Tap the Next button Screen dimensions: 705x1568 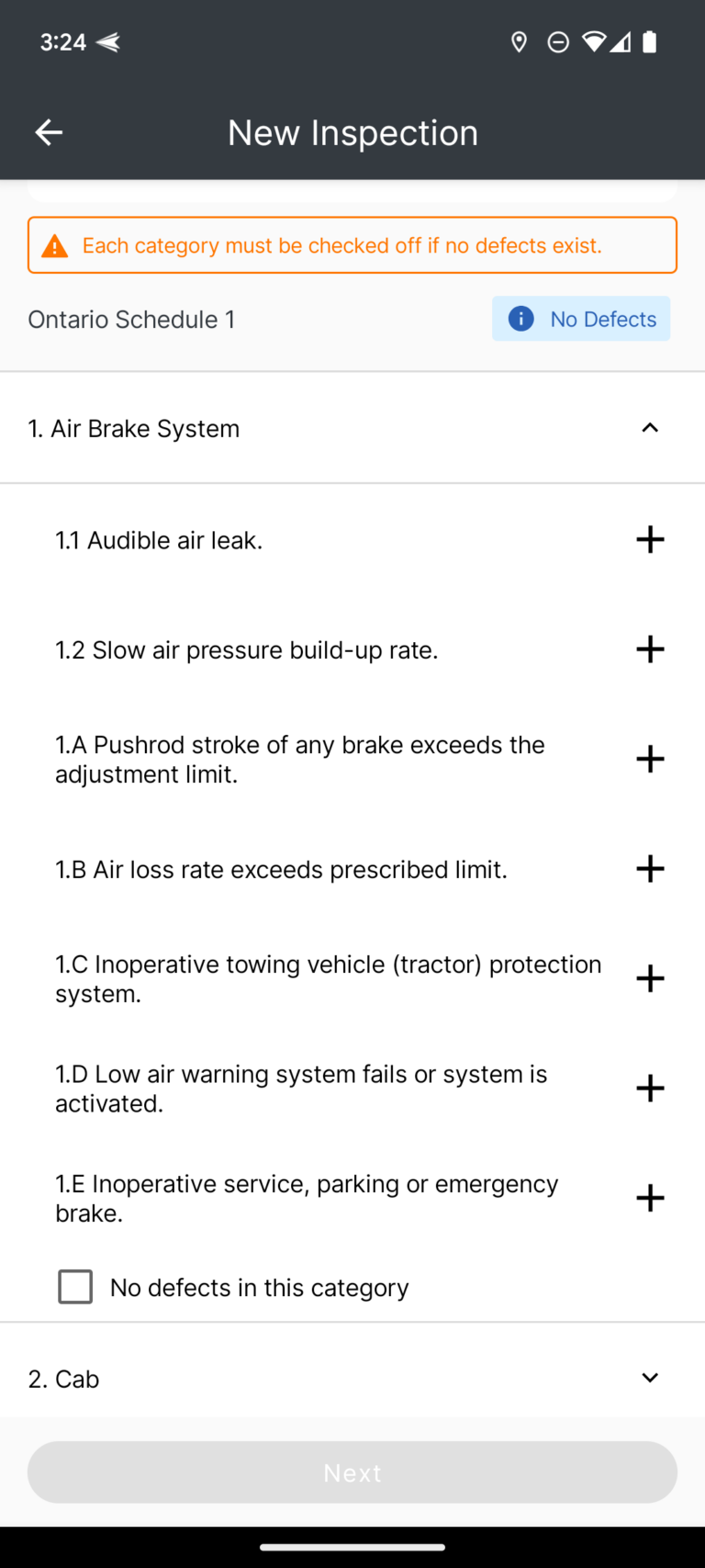click(352, 1472)
